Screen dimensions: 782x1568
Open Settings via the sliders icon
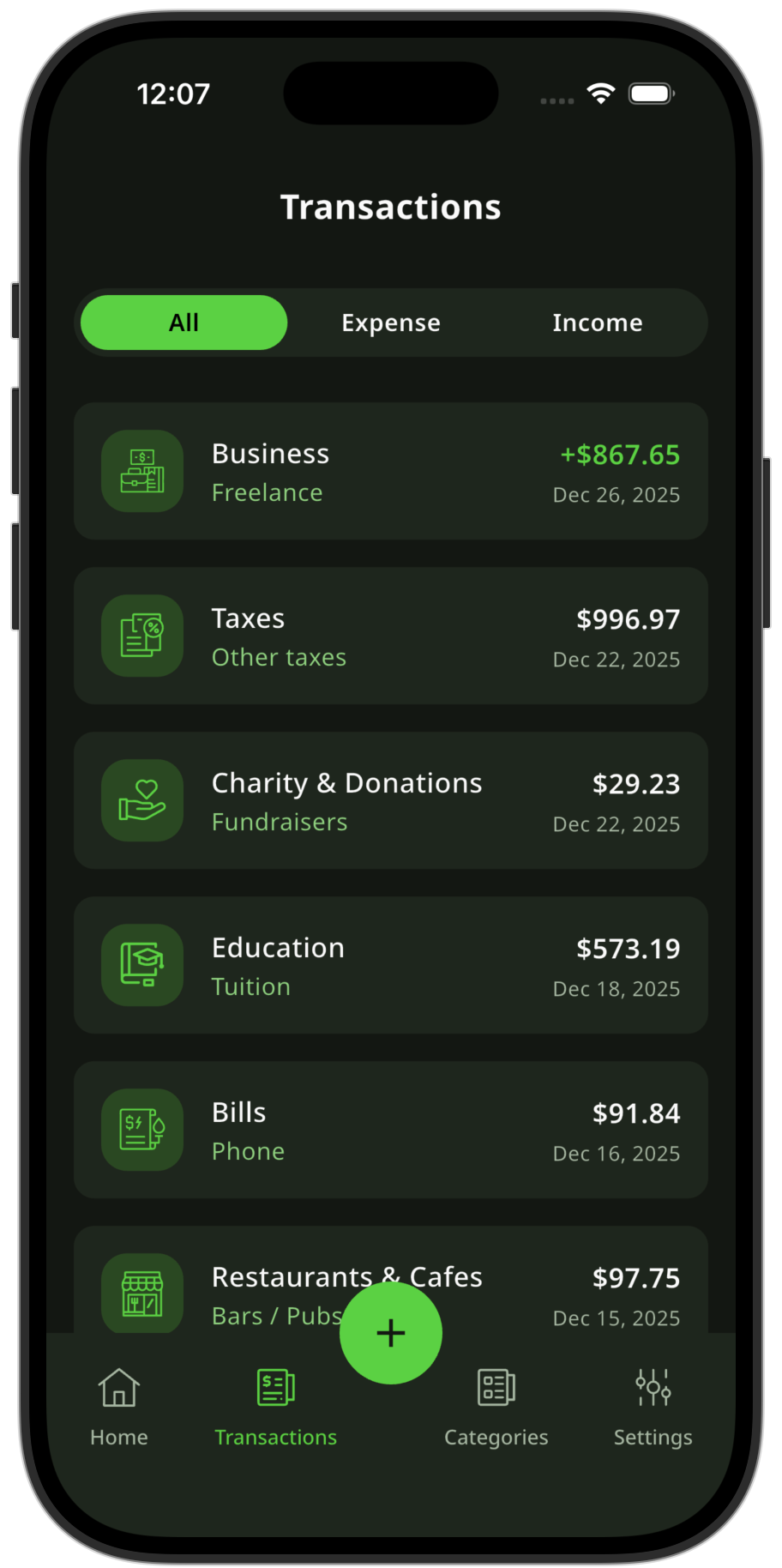[652, 1407]
